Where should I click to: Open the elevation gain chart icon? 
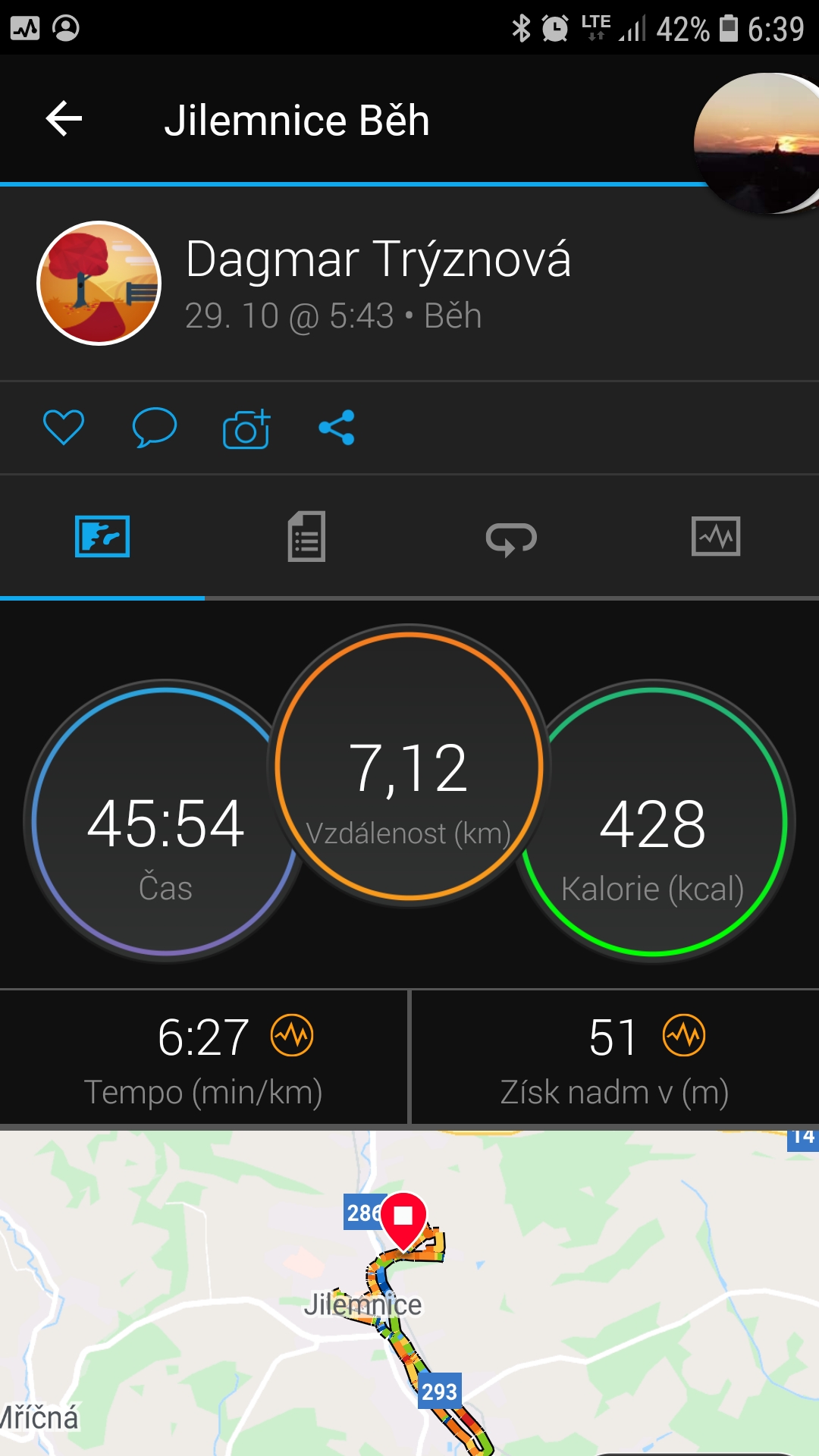[x=684, y=1035]
